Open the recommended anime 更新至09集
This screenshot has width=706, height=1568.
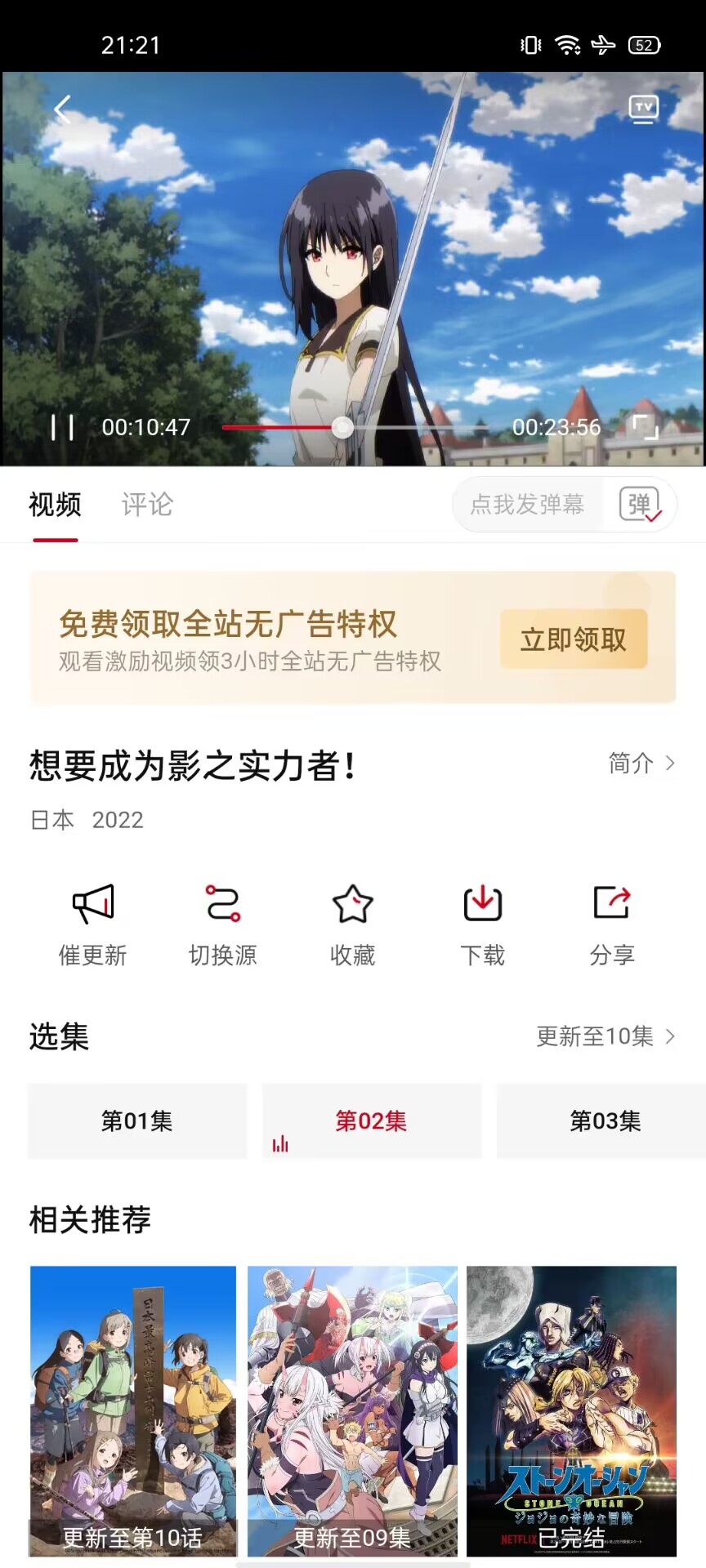[x=353, y=1410]
